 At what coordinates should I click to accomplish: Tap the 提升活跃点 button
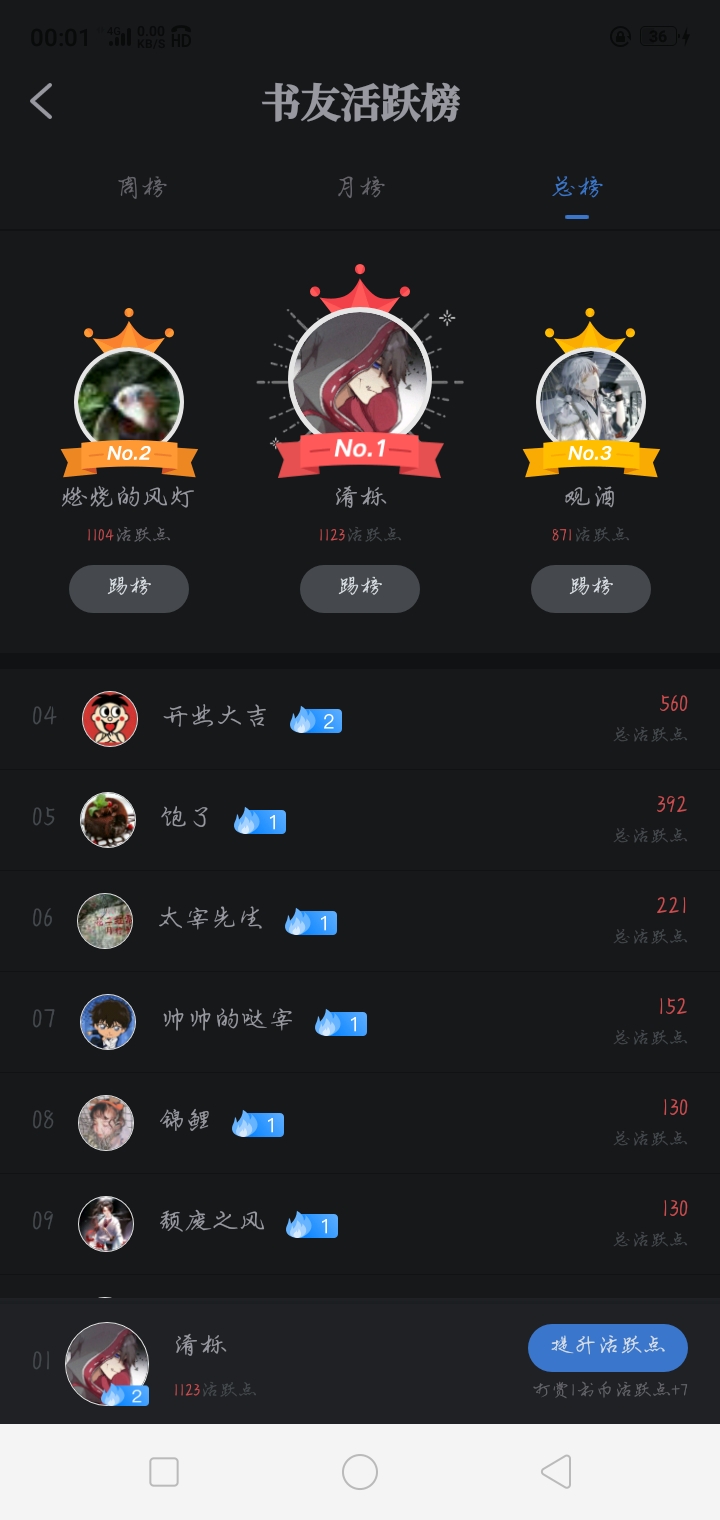click(x=607, y=1346)
